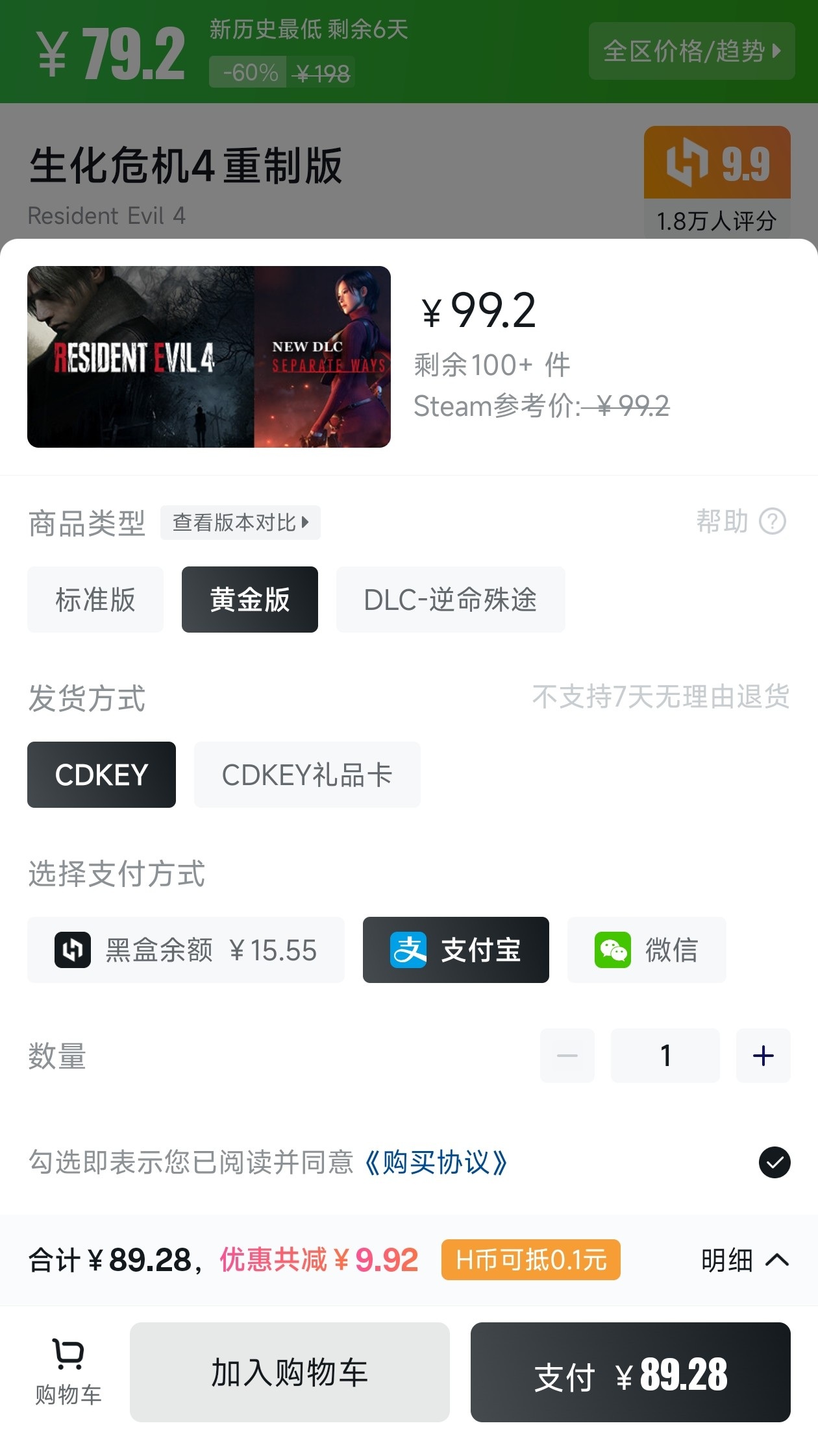Open the 《购买协议》 link
Image resolution: width=818 pixels, height=1456 pixels.
[x=436, y=1162]
